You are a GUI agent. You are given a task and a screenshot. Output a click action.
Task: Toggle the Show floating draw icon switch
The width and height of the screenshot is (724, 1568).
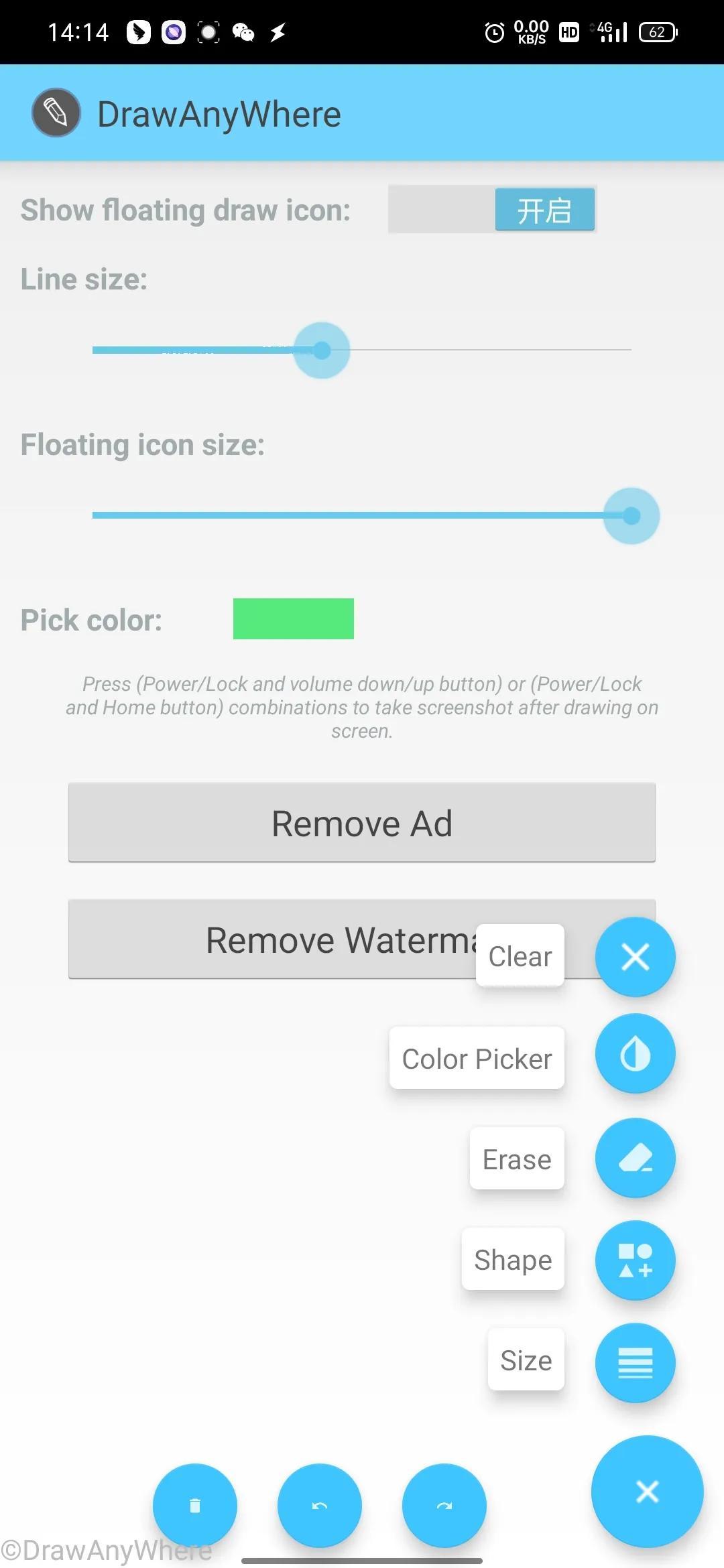(492, 210)
